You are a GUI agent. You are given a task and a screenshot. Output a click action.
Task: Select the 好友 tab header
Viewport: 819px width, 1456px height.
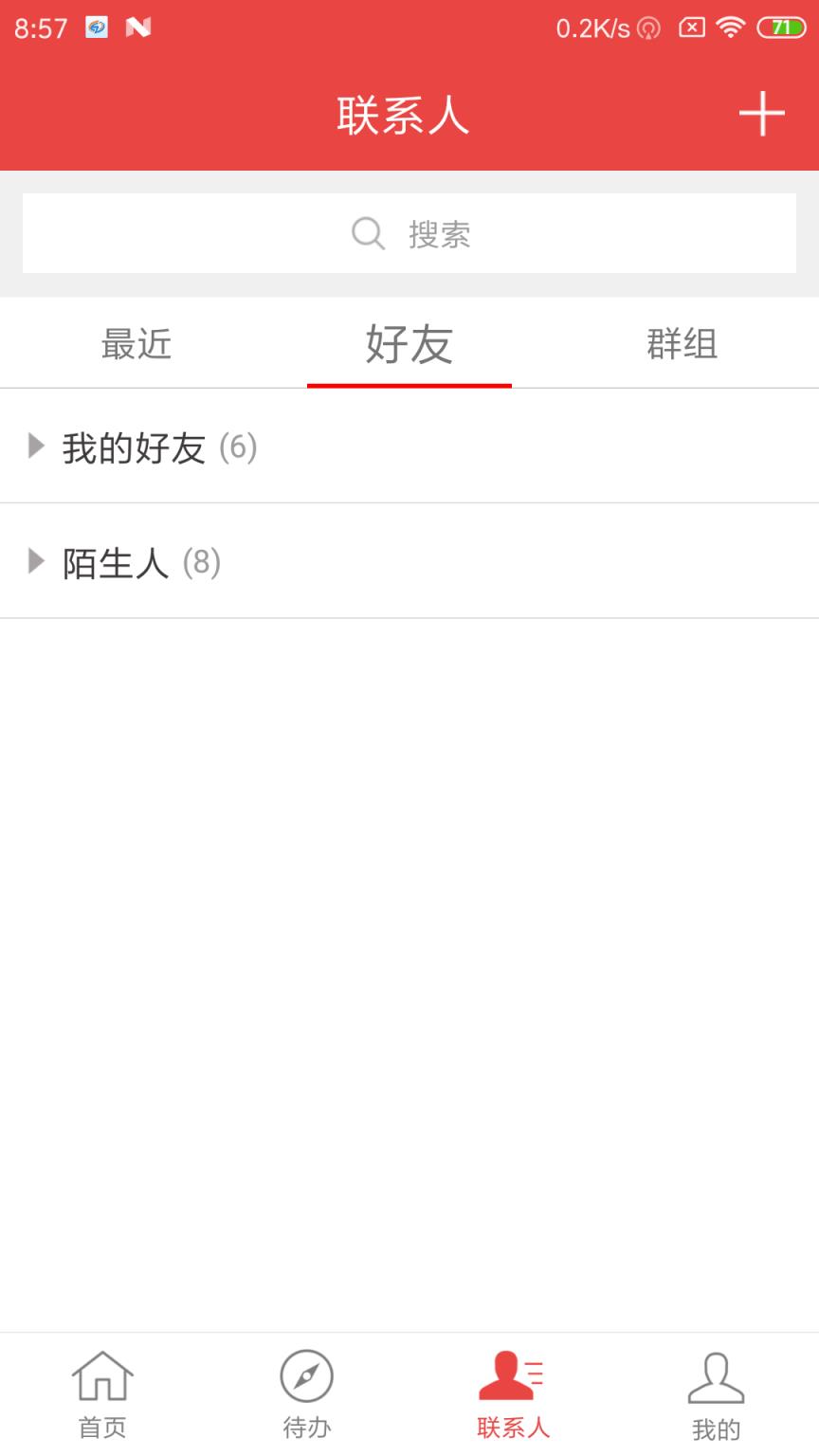tap(409, 344)
